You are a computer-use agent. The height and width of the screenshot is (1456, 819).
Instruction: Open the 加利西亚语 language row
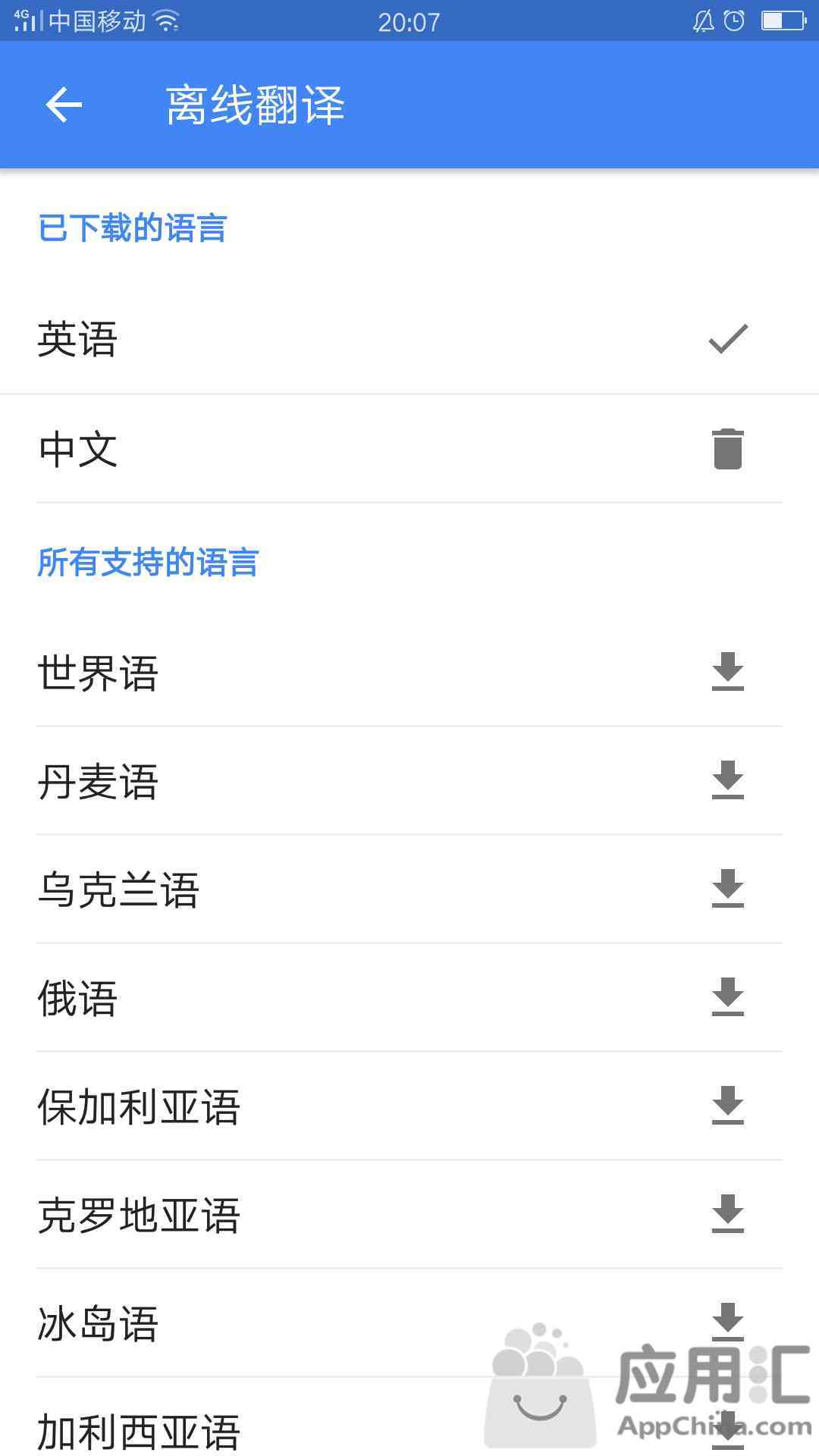tap(409, 1417)
